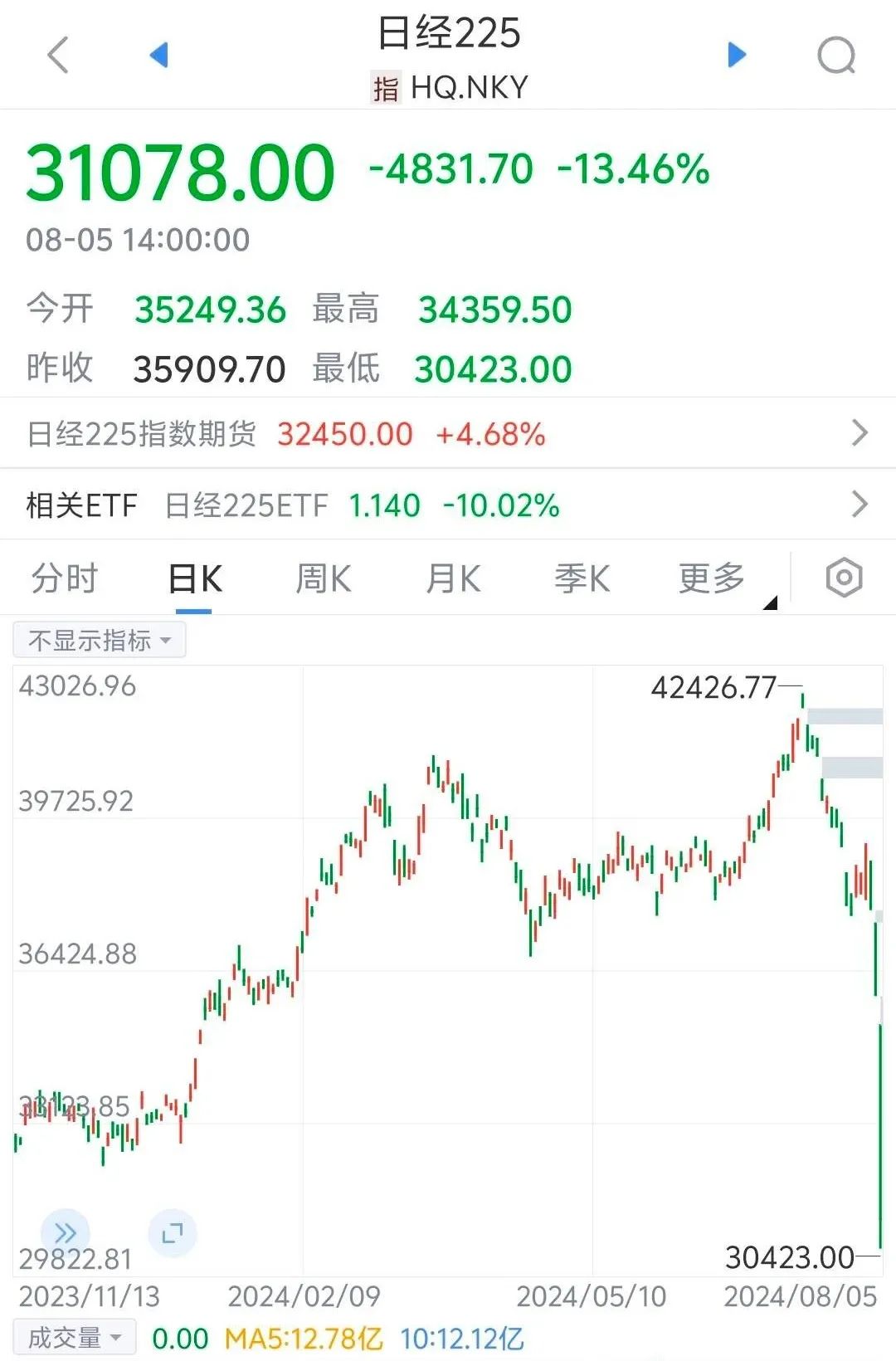
Task: Switch to the 周K chart tab
Action: pos(324,578)
